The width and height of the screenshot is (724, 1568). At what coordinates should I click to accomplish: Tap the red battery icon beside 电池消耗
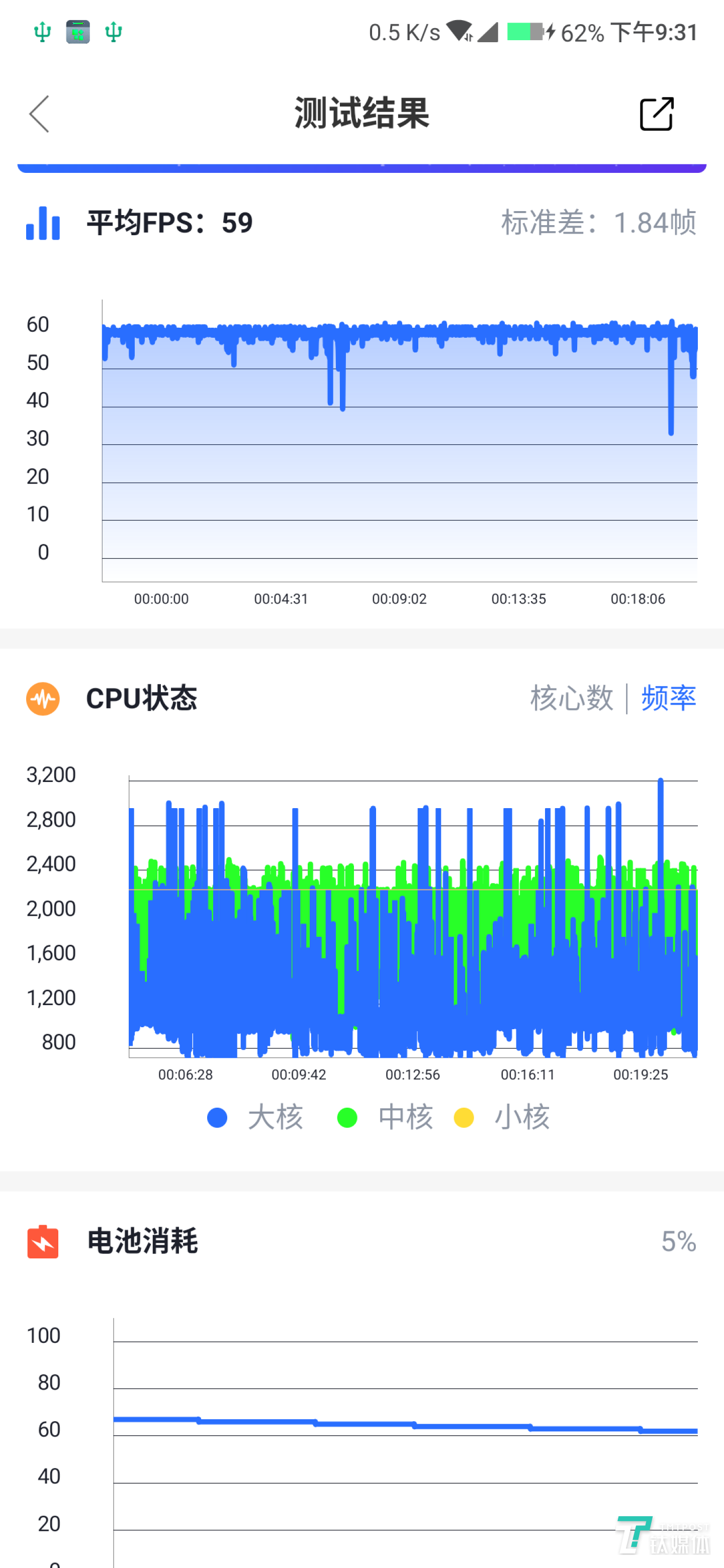tap(42, 1242)
